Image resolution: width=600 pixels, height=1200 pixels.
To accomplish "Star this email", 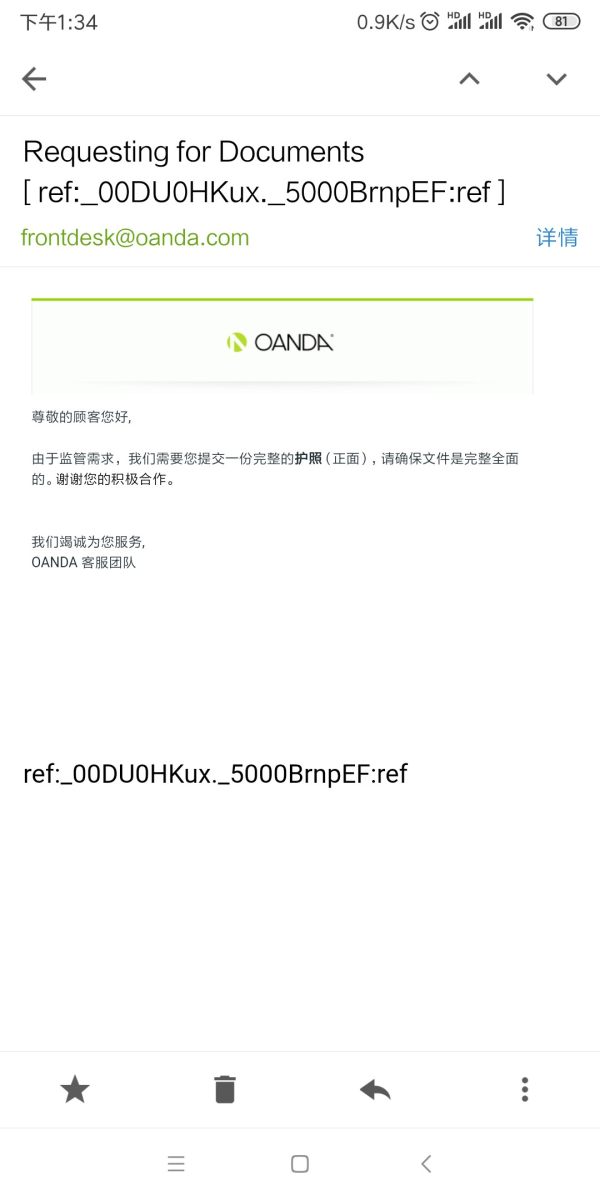I will pos(75,1089).
